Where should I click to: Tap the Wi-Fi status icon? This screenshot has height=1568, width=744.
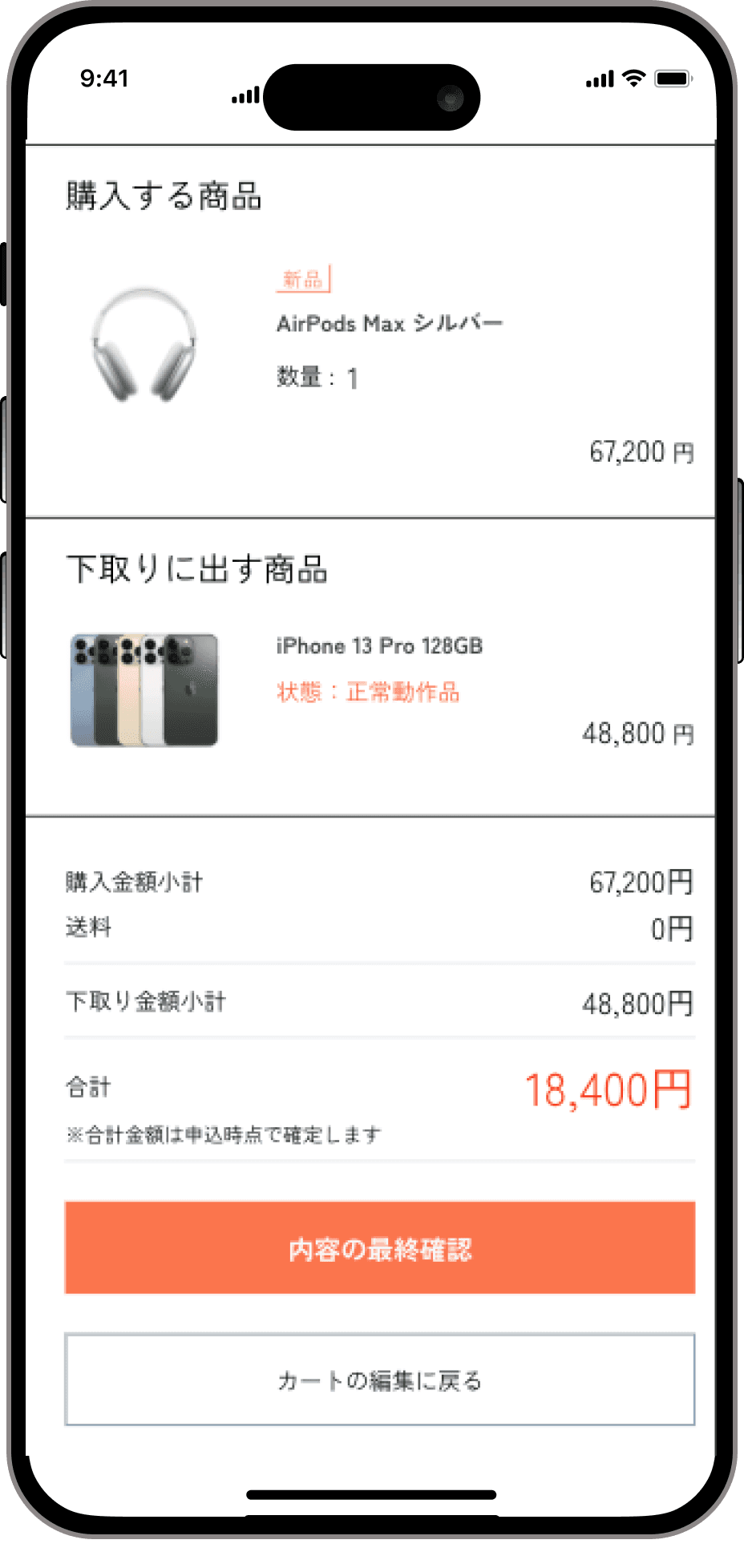[x=634, y=78]
